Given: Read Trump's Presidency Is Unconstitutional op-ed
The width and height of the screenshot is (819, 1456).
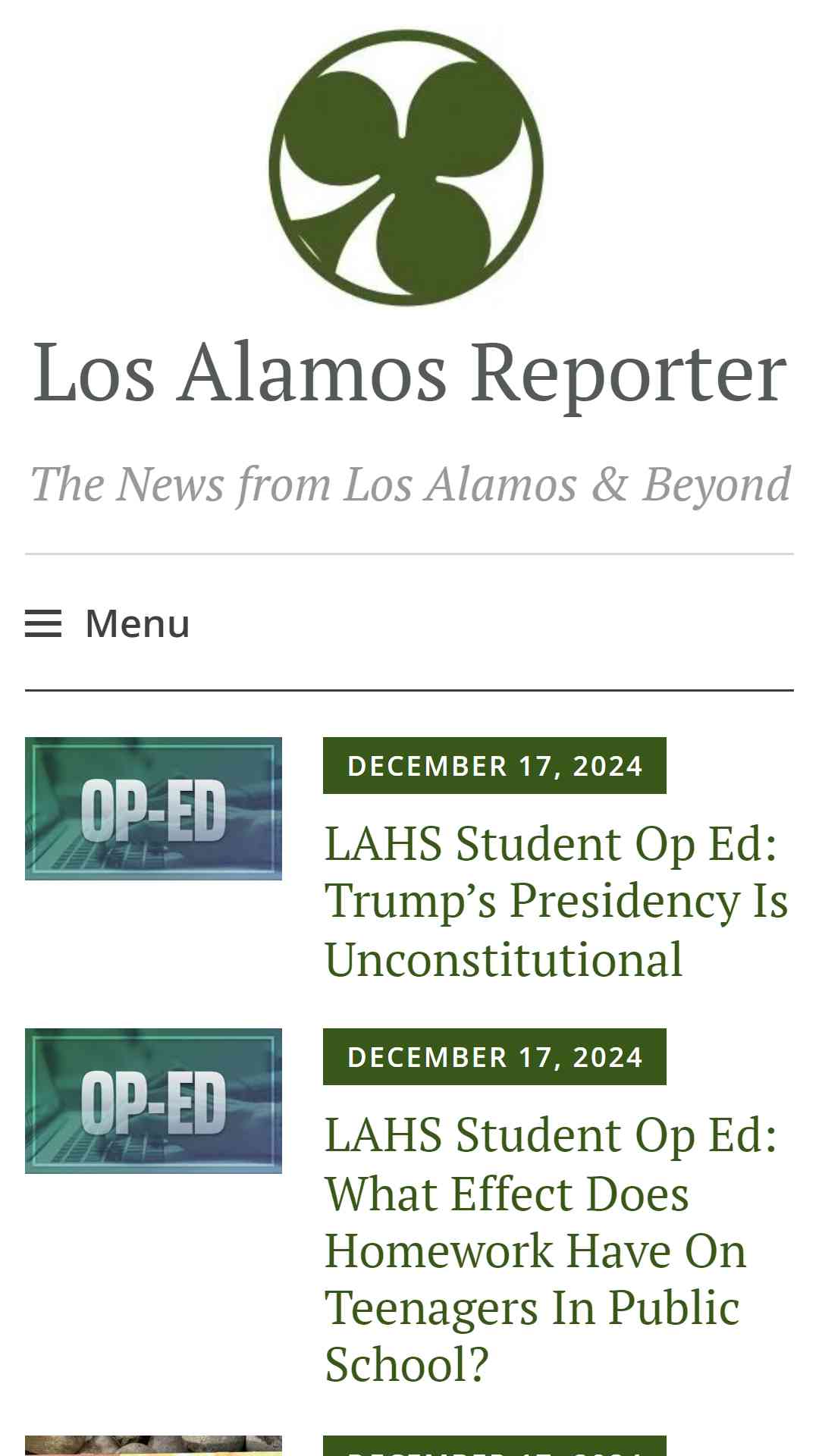Looking at the screenshot, I should click(x=557, y=901).
